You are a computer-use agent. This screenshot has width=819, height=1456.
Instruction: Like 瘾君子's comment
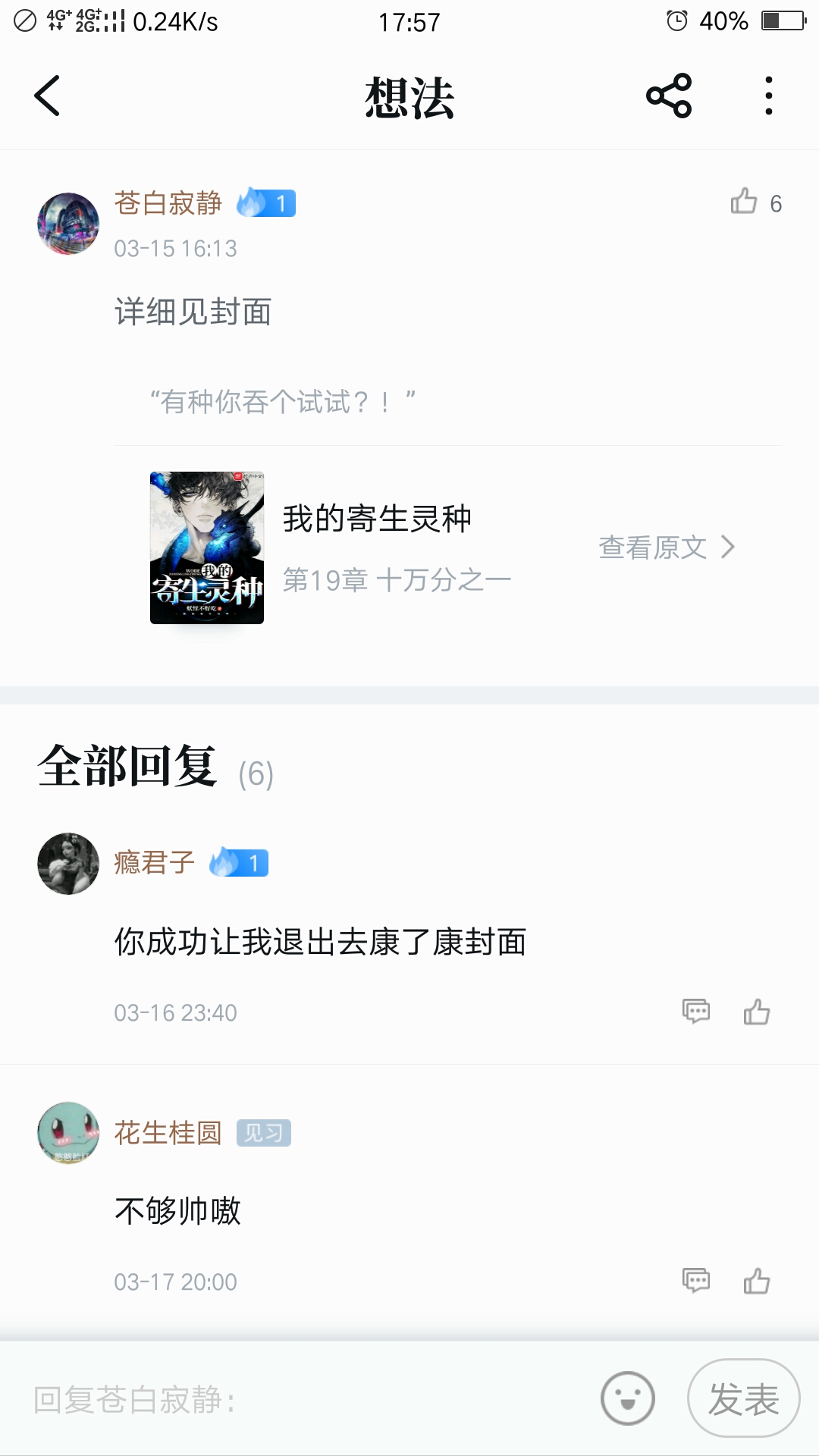pyautogui.click(x=757, y=1012)
